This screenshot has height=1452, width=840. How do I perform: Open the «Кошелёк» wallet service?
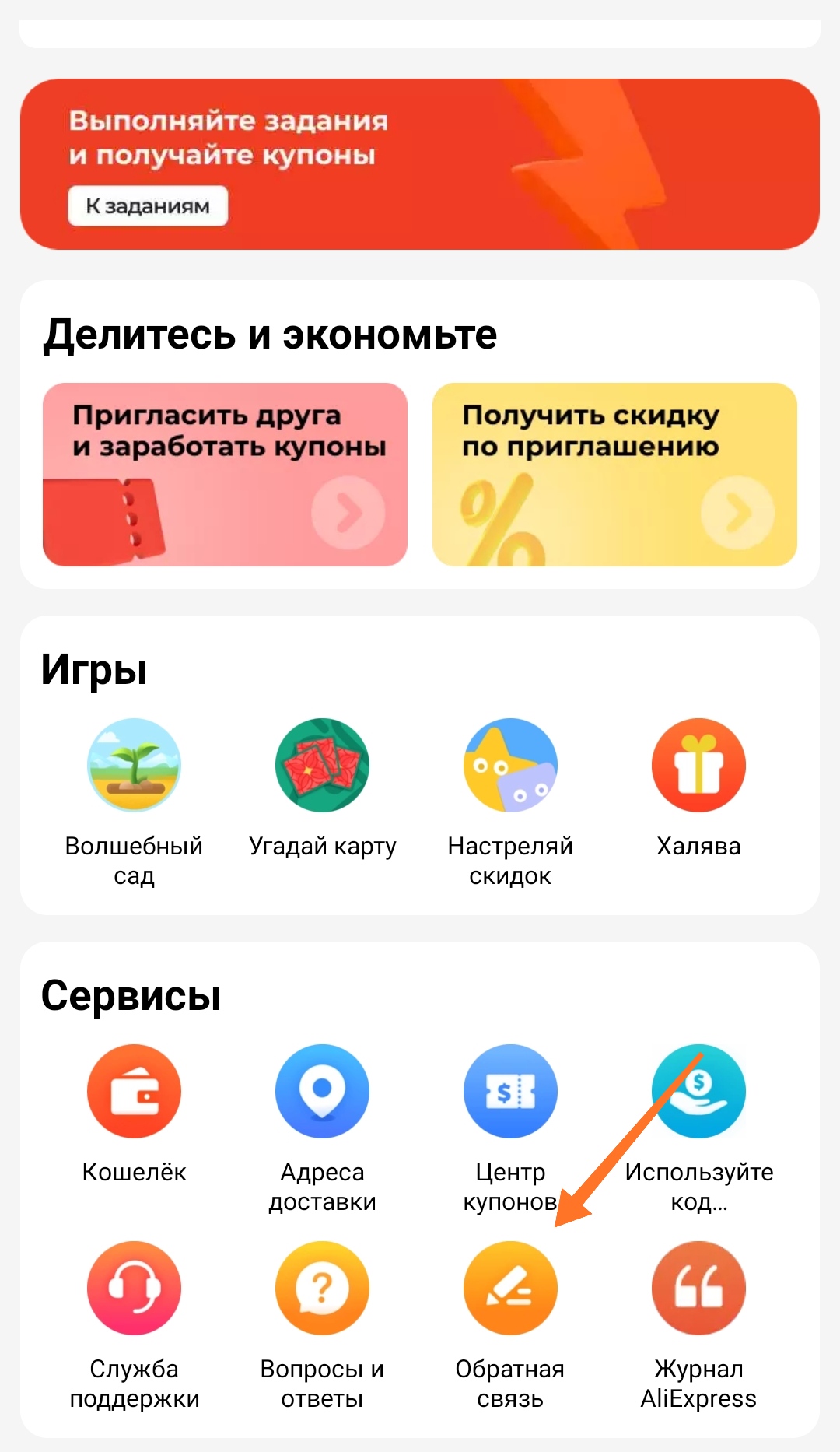tap(134, 1092)
